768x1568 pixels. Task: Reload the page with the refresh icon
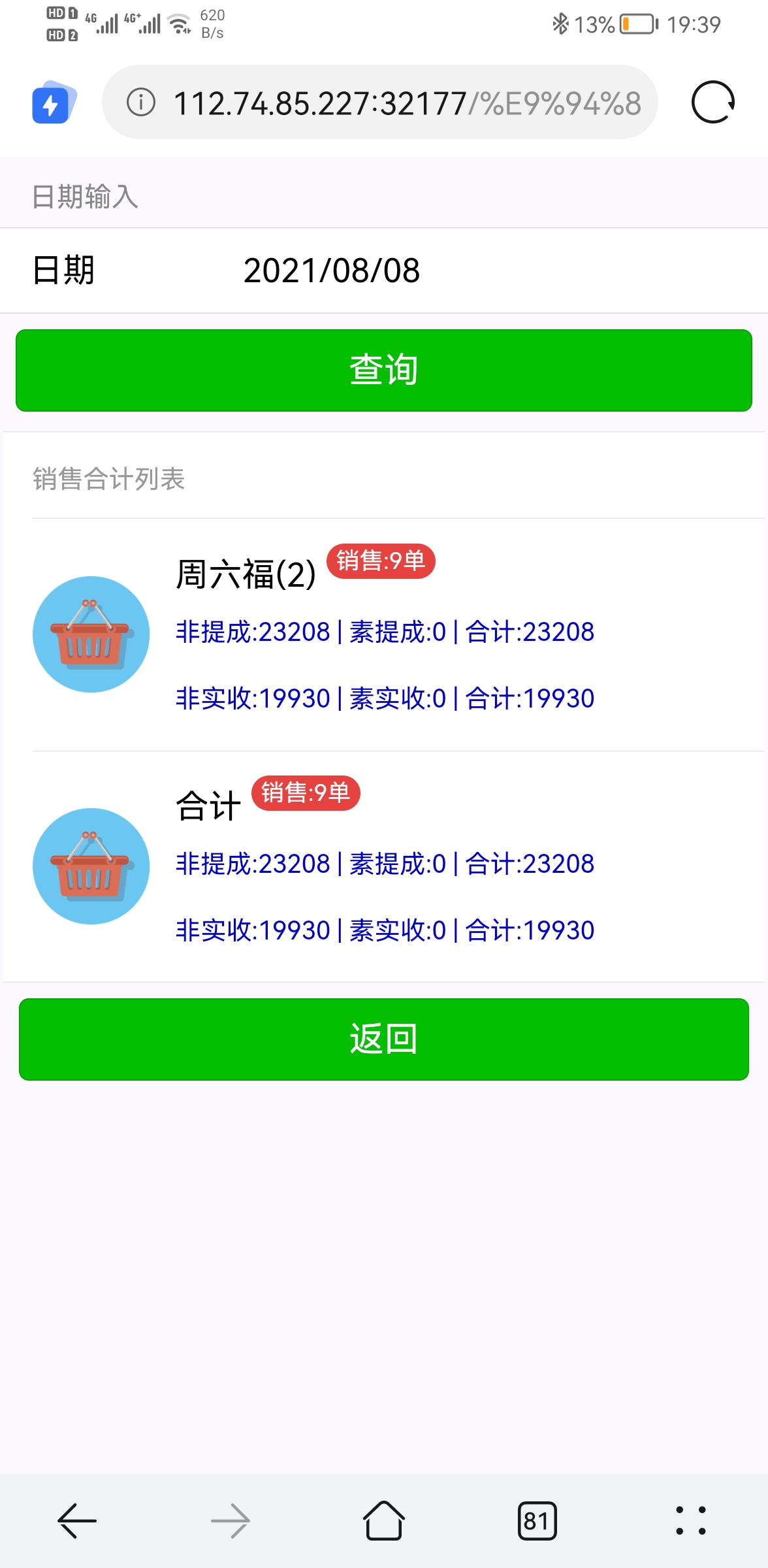click(713, 102)
